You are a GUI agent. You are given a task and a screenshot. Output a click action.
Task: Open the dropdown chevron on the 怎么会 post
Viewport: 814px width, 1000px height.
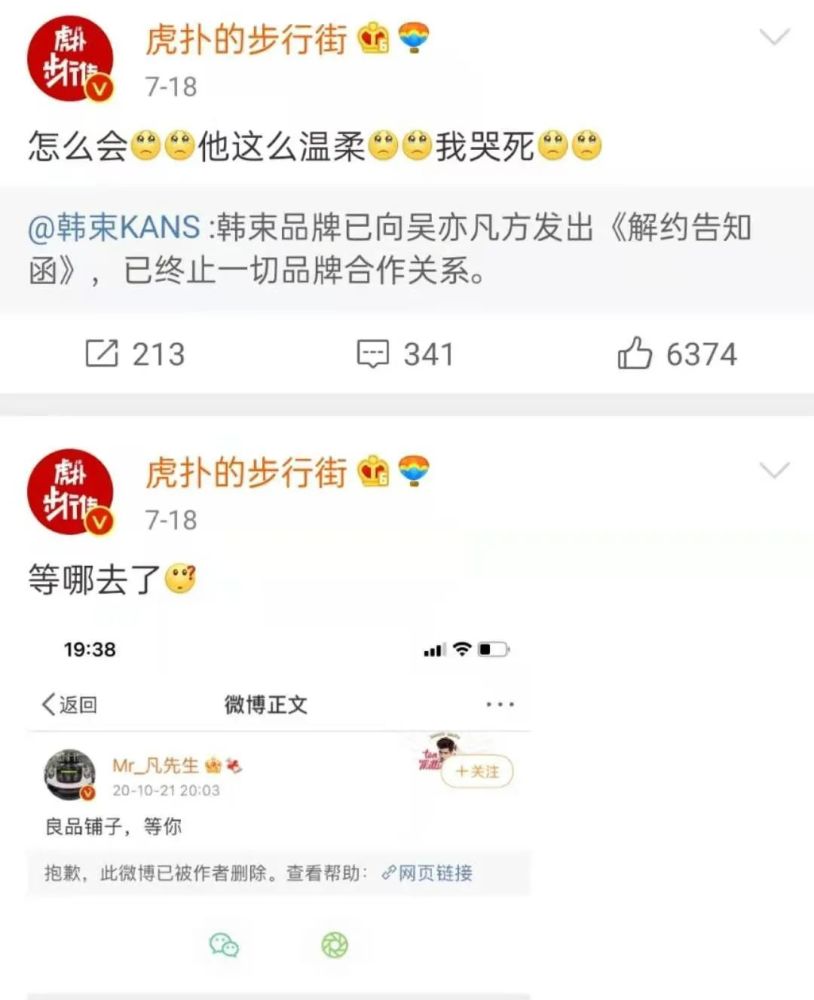tap(775, 39)
